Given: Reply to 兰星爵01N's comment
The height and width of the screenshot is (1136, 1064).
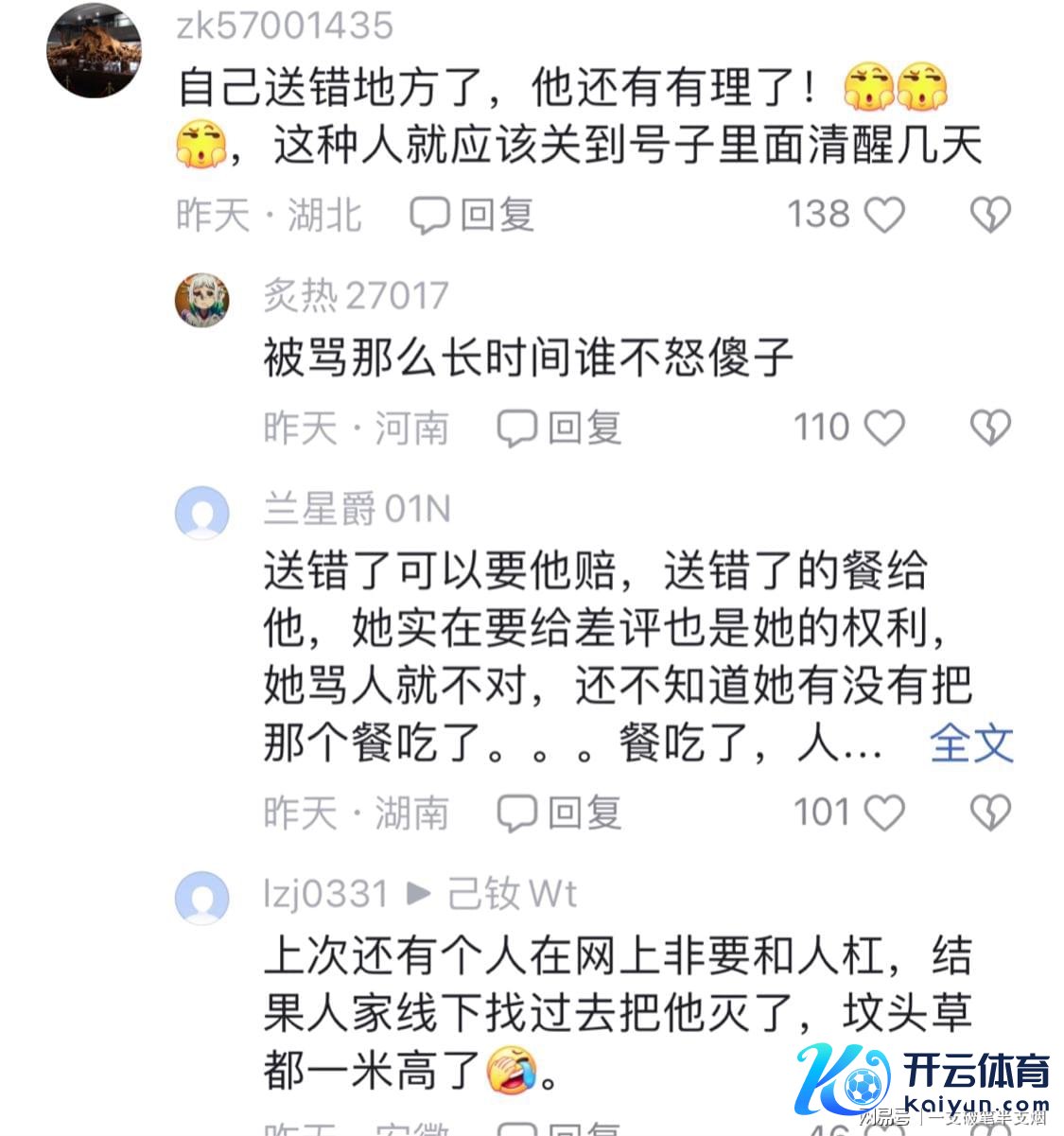Looking at the screenshot, I should click(x=560, y=813).
